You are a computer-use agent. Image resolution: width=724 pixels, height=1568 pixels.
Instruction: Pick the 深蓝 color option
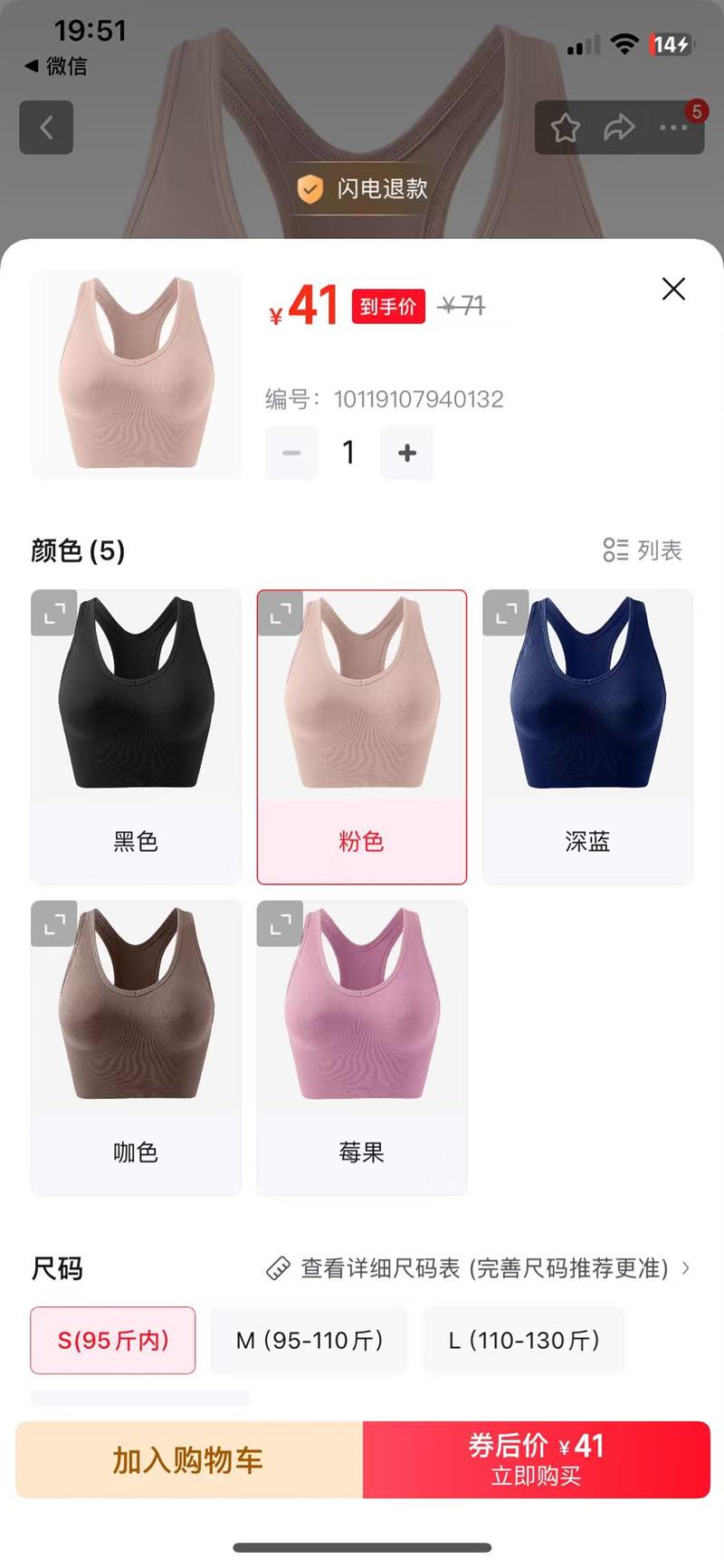pos(588,737)
